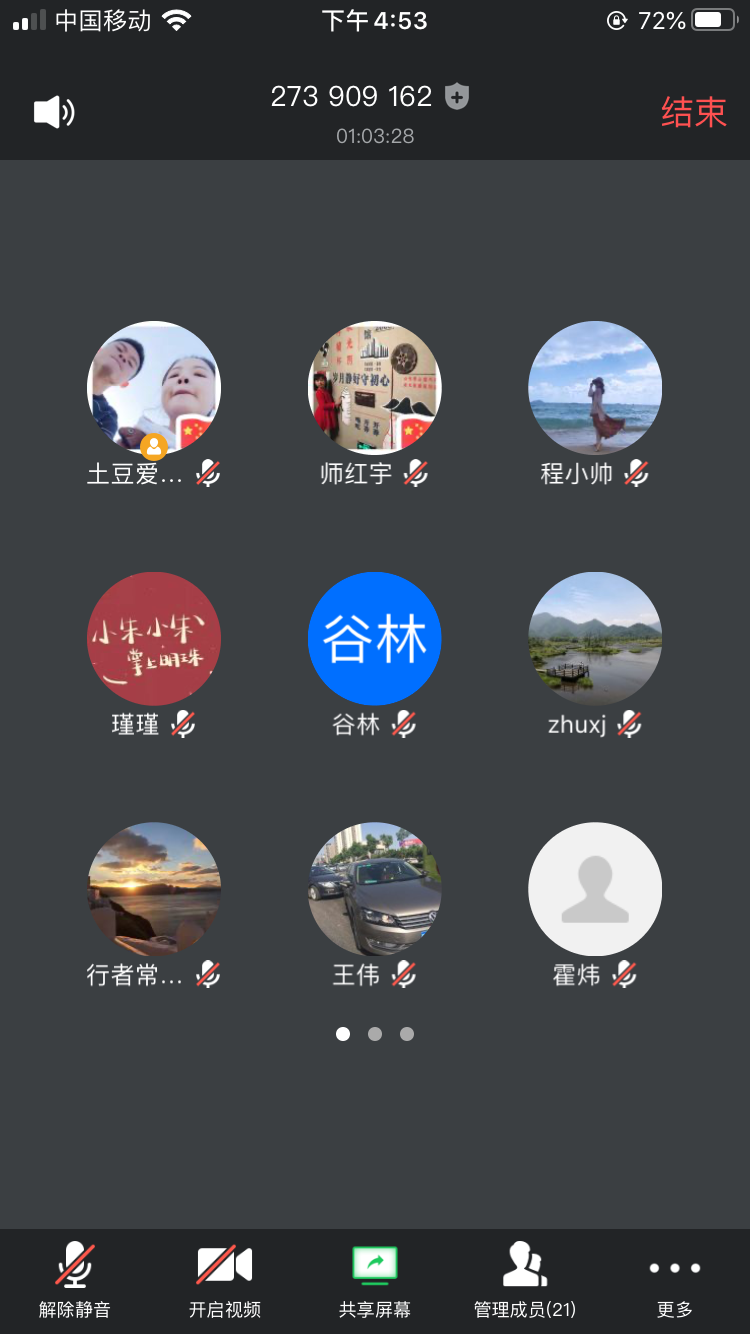Viewport: 750px width, 1334px height.
Task: Toggle the speaker audio icon
Action: coord(54,112)
